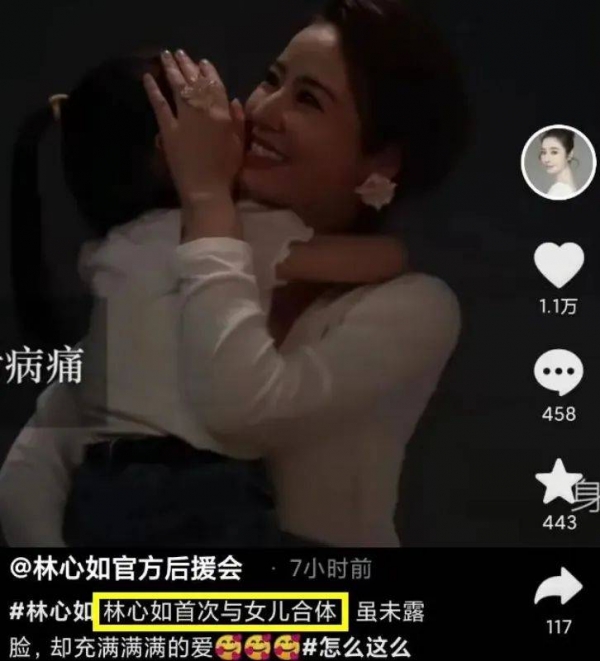Open the #林心如 hashtag
This screenshot has width=600, height=661.
(x=49, y=610)
